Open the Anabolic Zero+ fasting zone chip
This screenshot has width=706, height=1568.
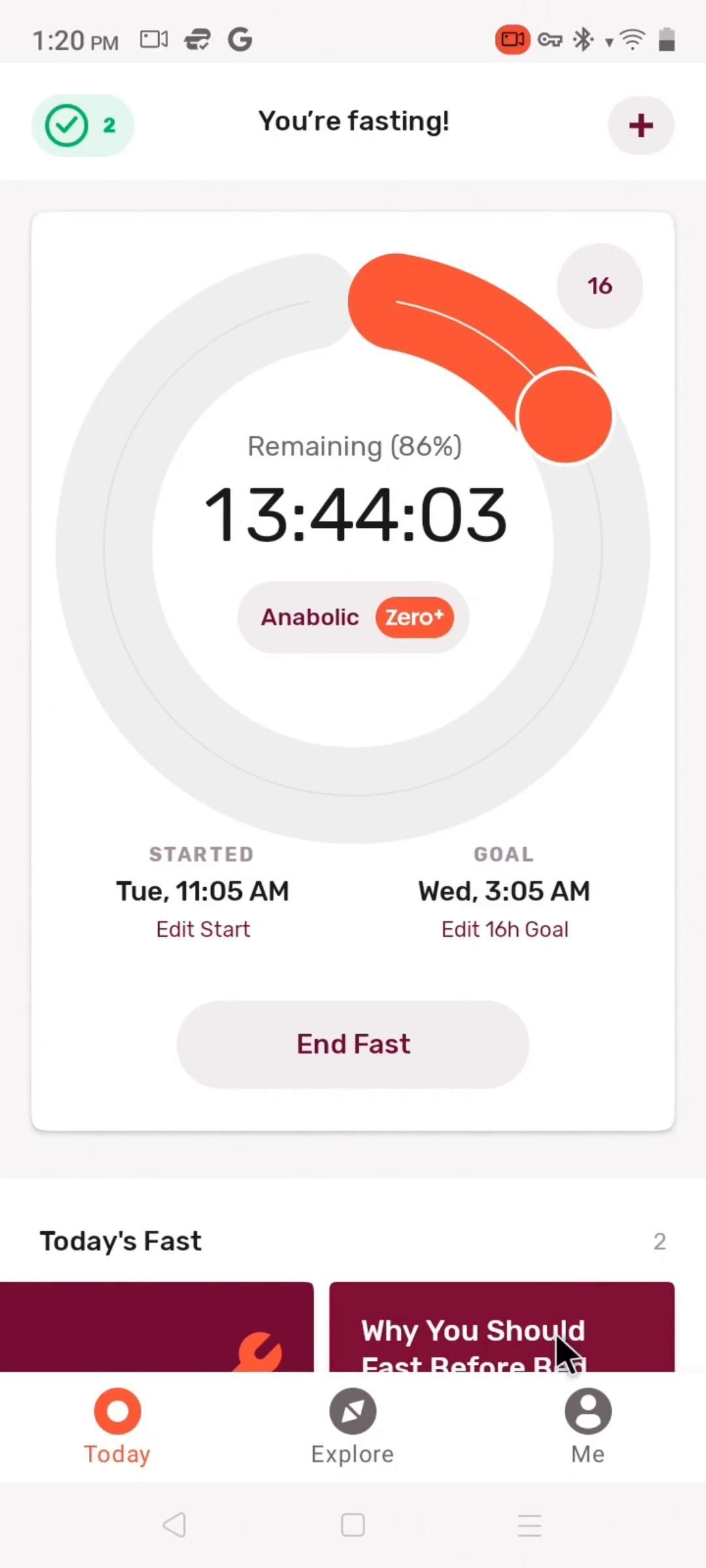(x=353, y=617)
